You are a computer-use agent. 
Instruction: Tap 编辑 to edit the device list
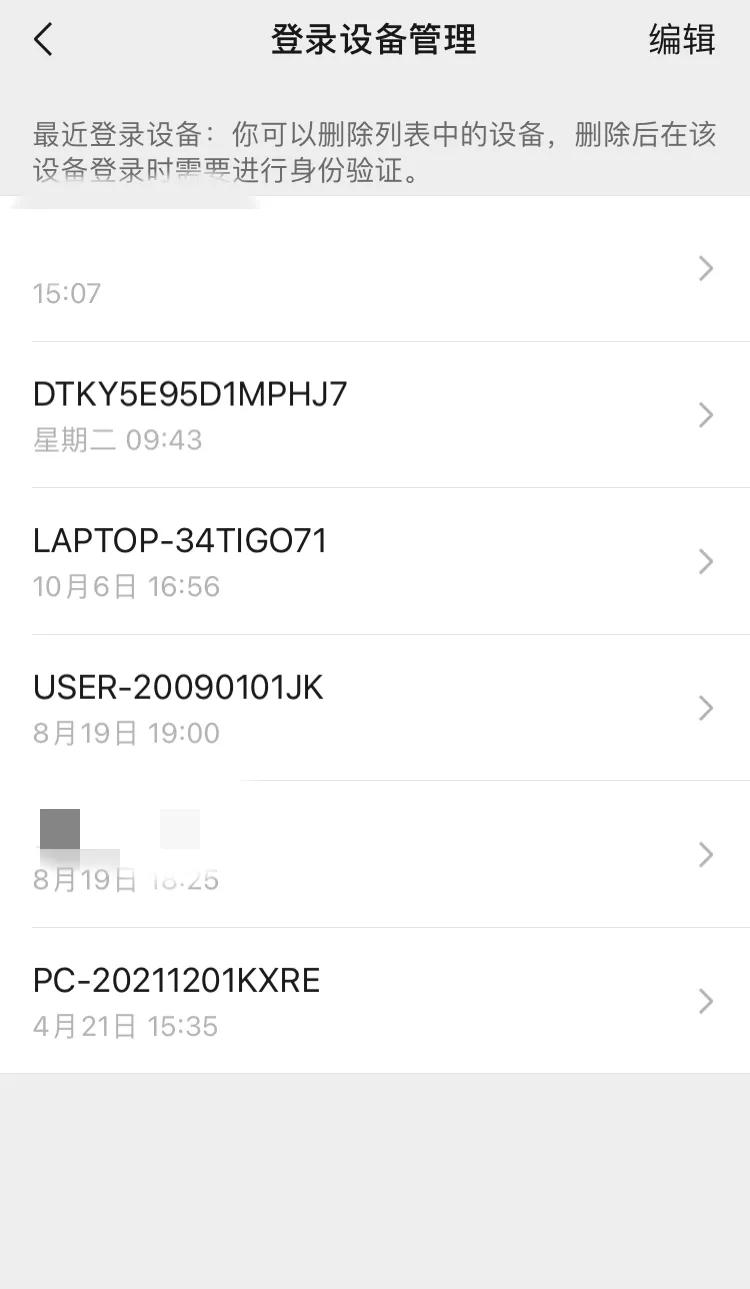682,40
